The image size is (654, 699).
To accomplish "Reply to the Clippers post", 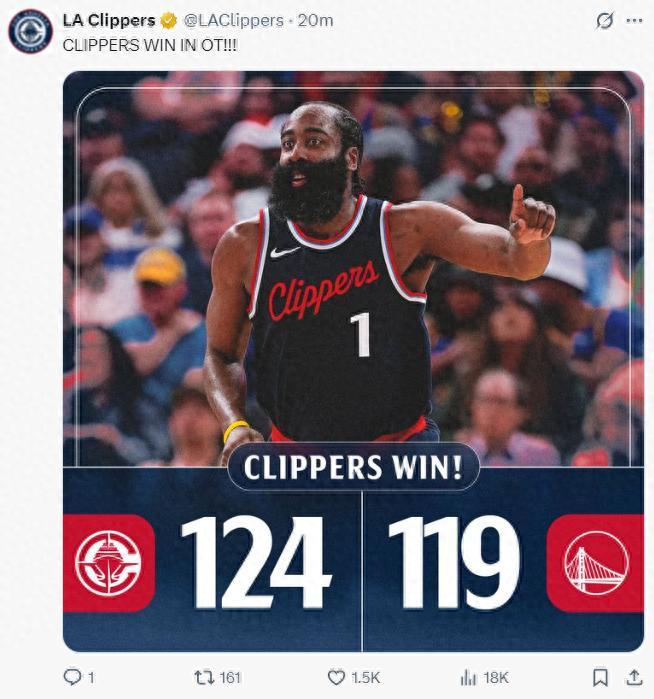I will tap(72, 677).
